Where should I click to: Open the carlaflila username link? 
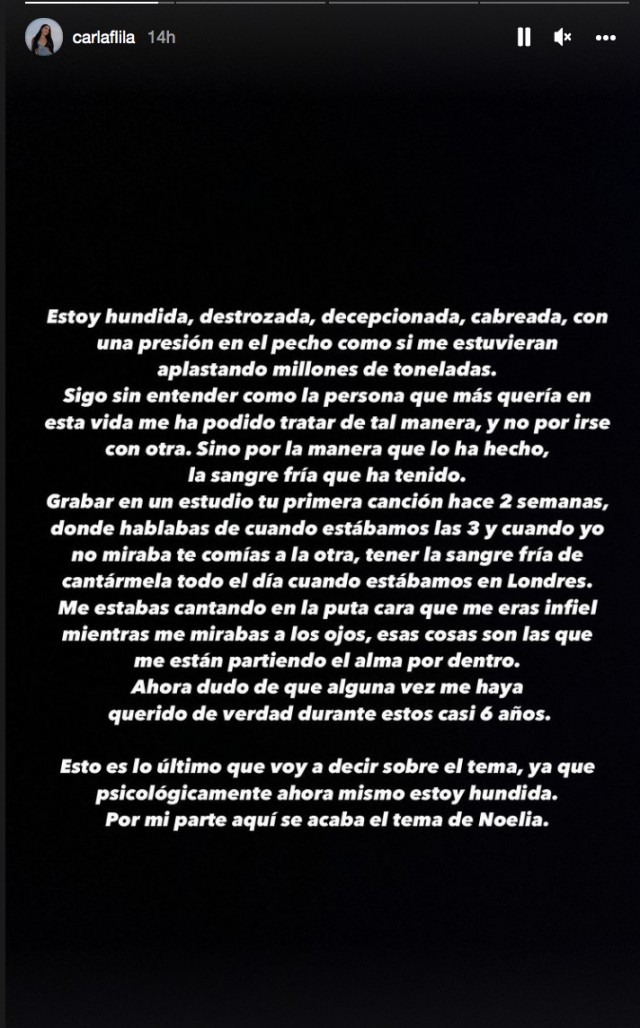pos(103,37)
